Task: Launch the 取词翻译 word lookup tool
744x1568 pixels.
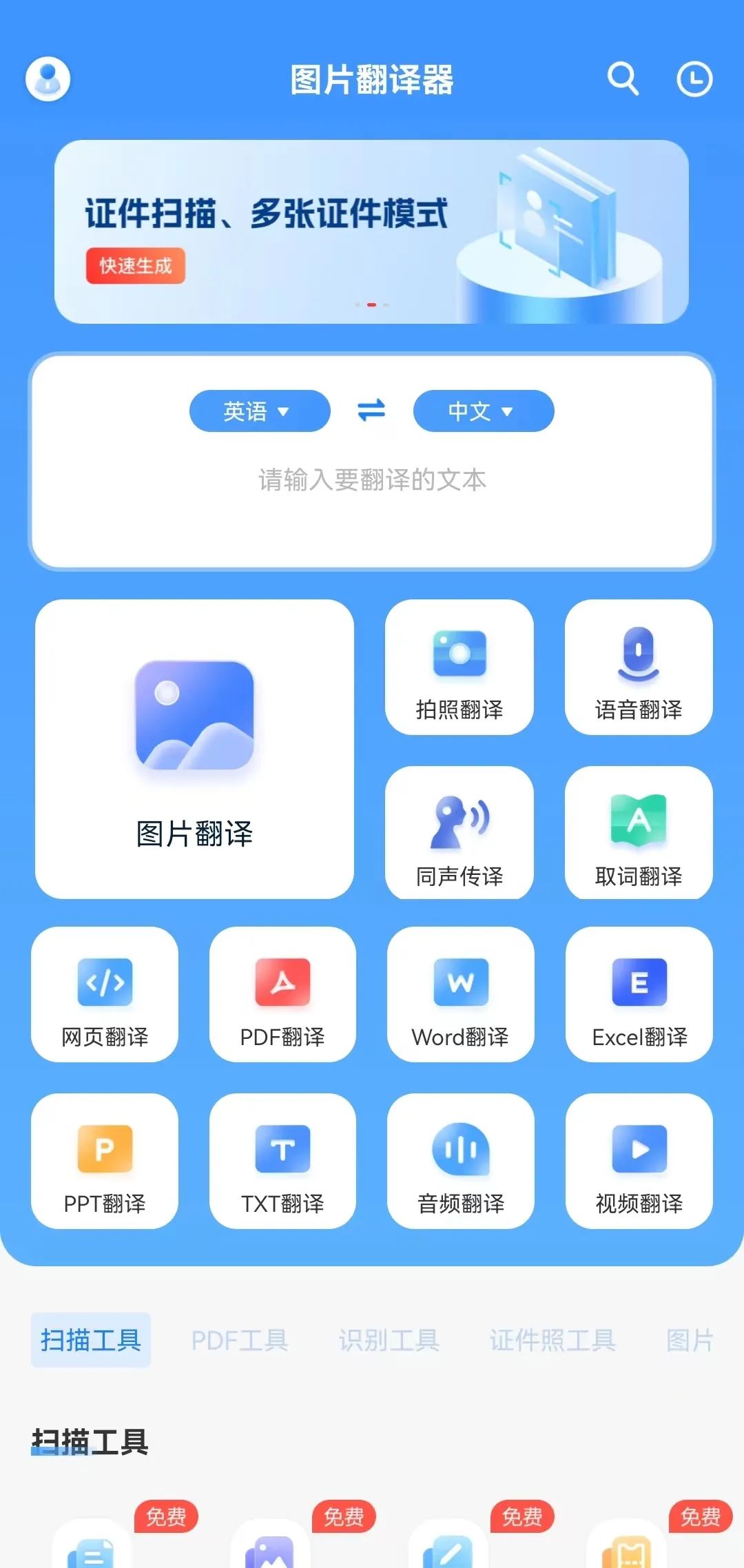Action: 638,834
